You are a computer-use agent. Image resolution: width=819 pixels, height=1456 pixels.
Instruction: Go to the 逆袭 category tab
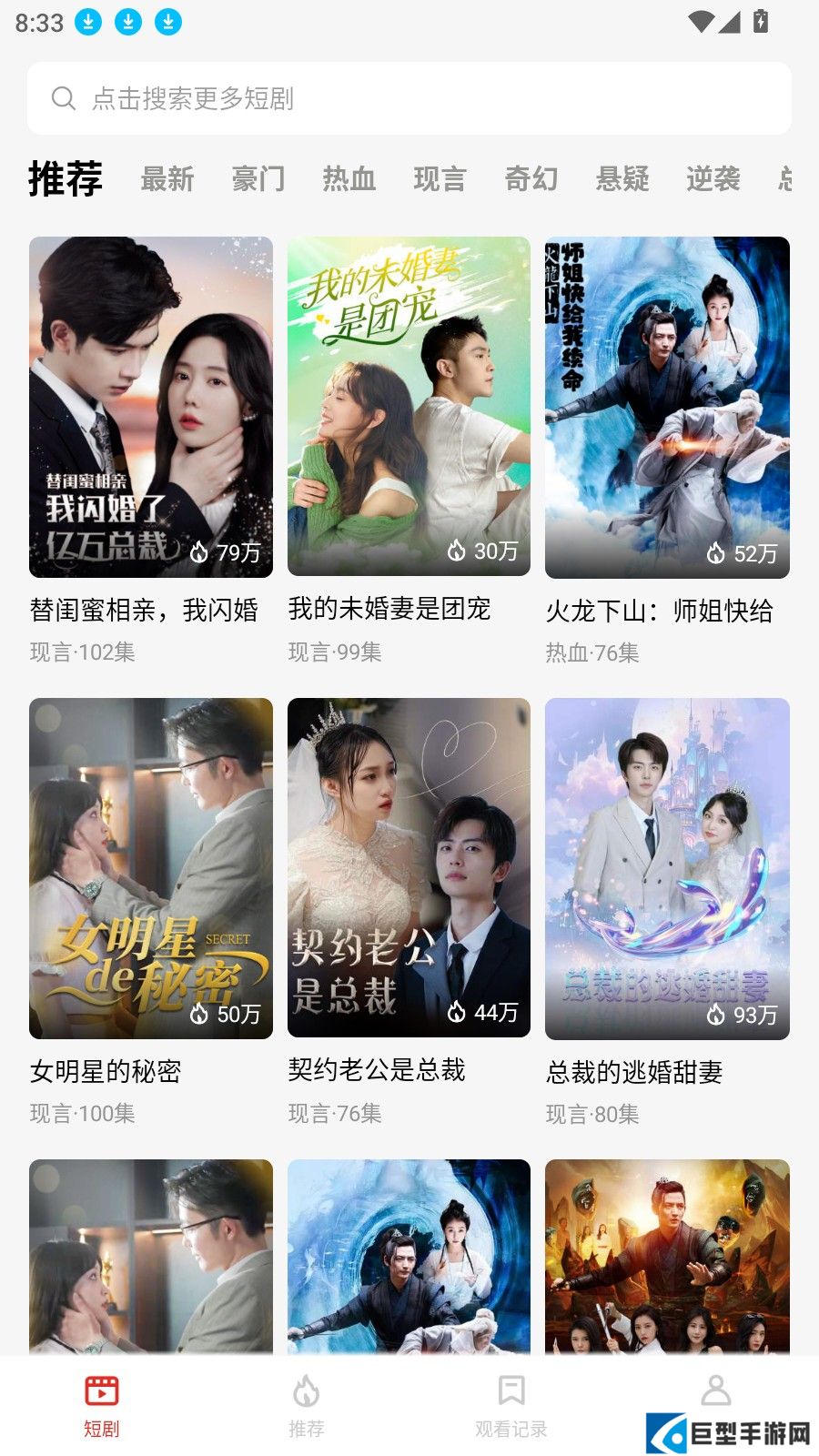pyautogui.click(x=713, y=179)
